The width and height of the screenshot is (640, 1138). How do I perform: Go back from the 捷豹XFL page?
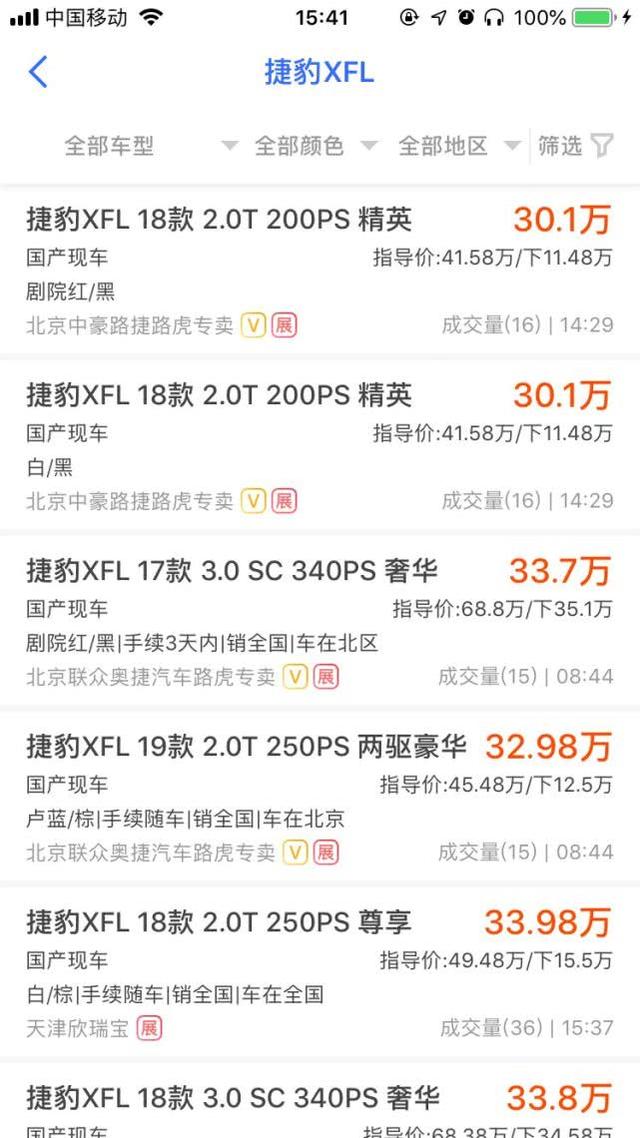(38, 73)
